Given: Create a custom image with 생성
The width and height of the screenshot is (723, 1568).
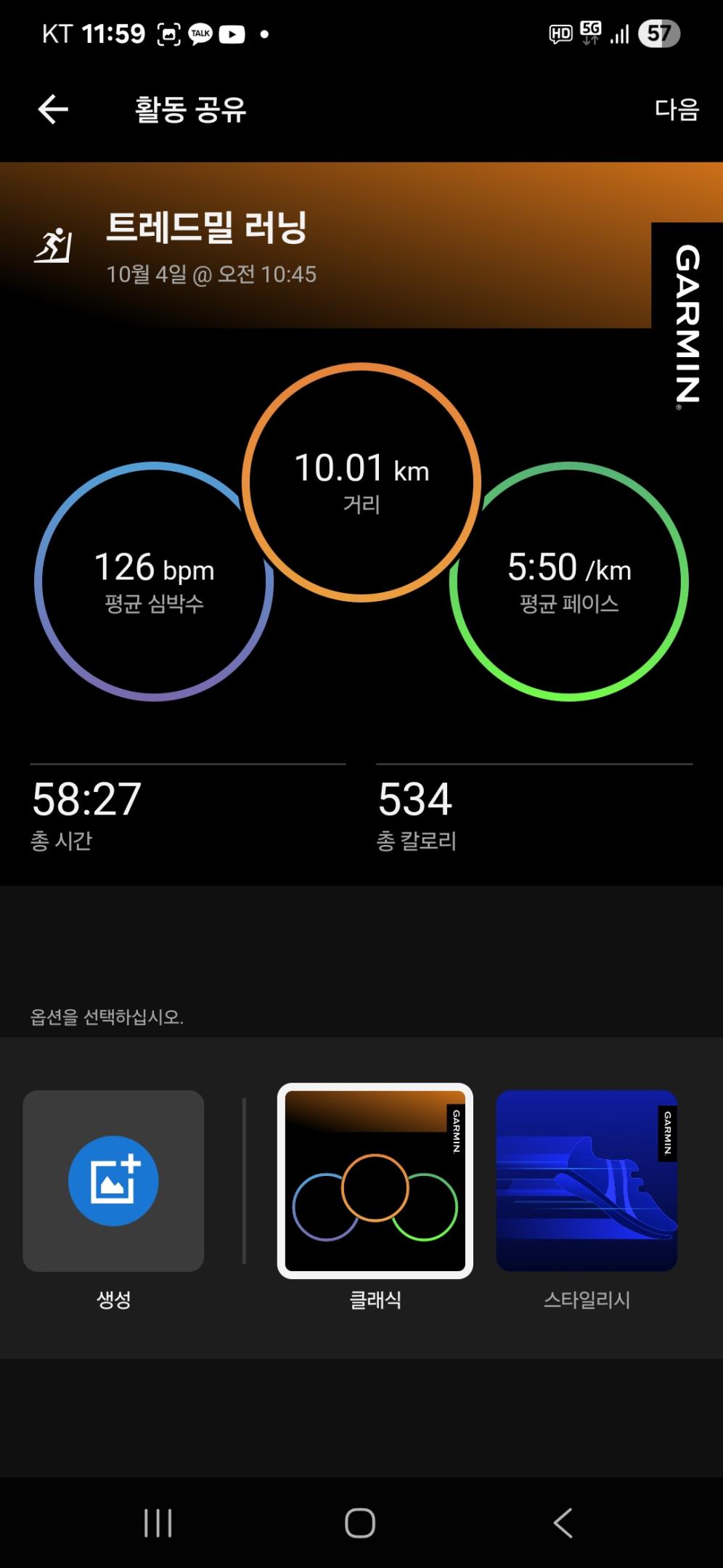Looking at the screenshot, I should coord(113,1181).
